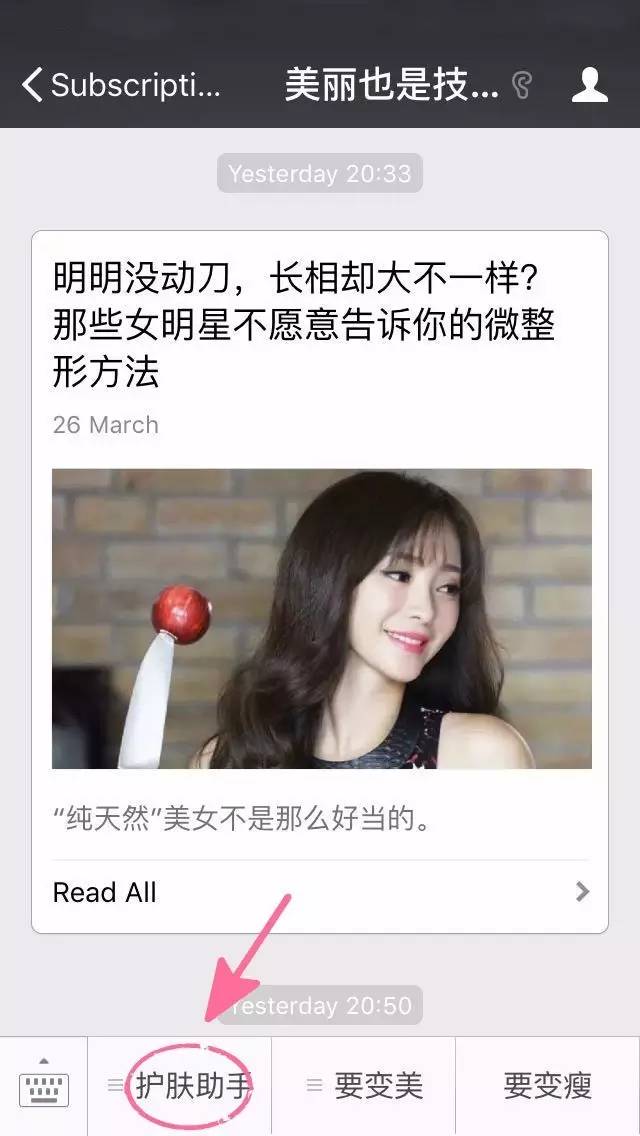Open the 护肤助手 menu
This screenshot has height=1136, width=640.
(x=180, y=1085)
